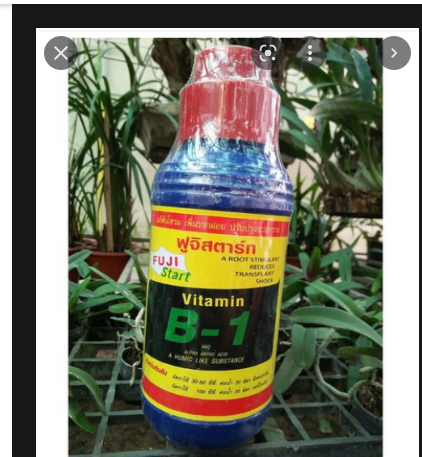Go to the next image
The width and height of the screenshot is (422, 457).
tap(394, 53)
